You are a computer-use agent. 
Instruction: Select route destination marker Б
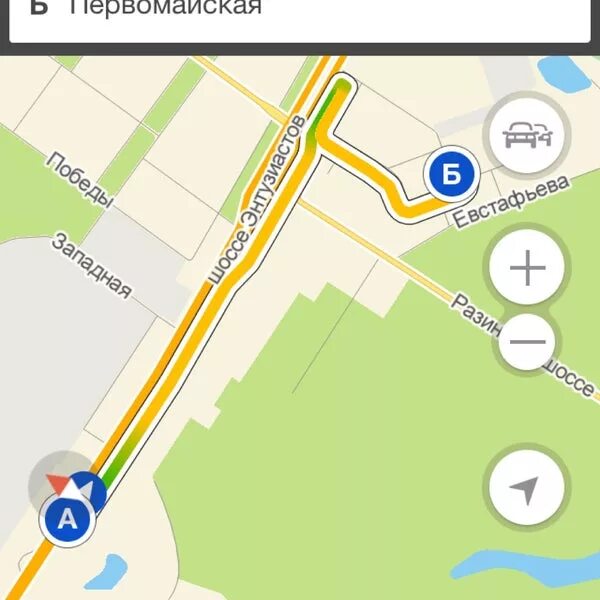451,175
